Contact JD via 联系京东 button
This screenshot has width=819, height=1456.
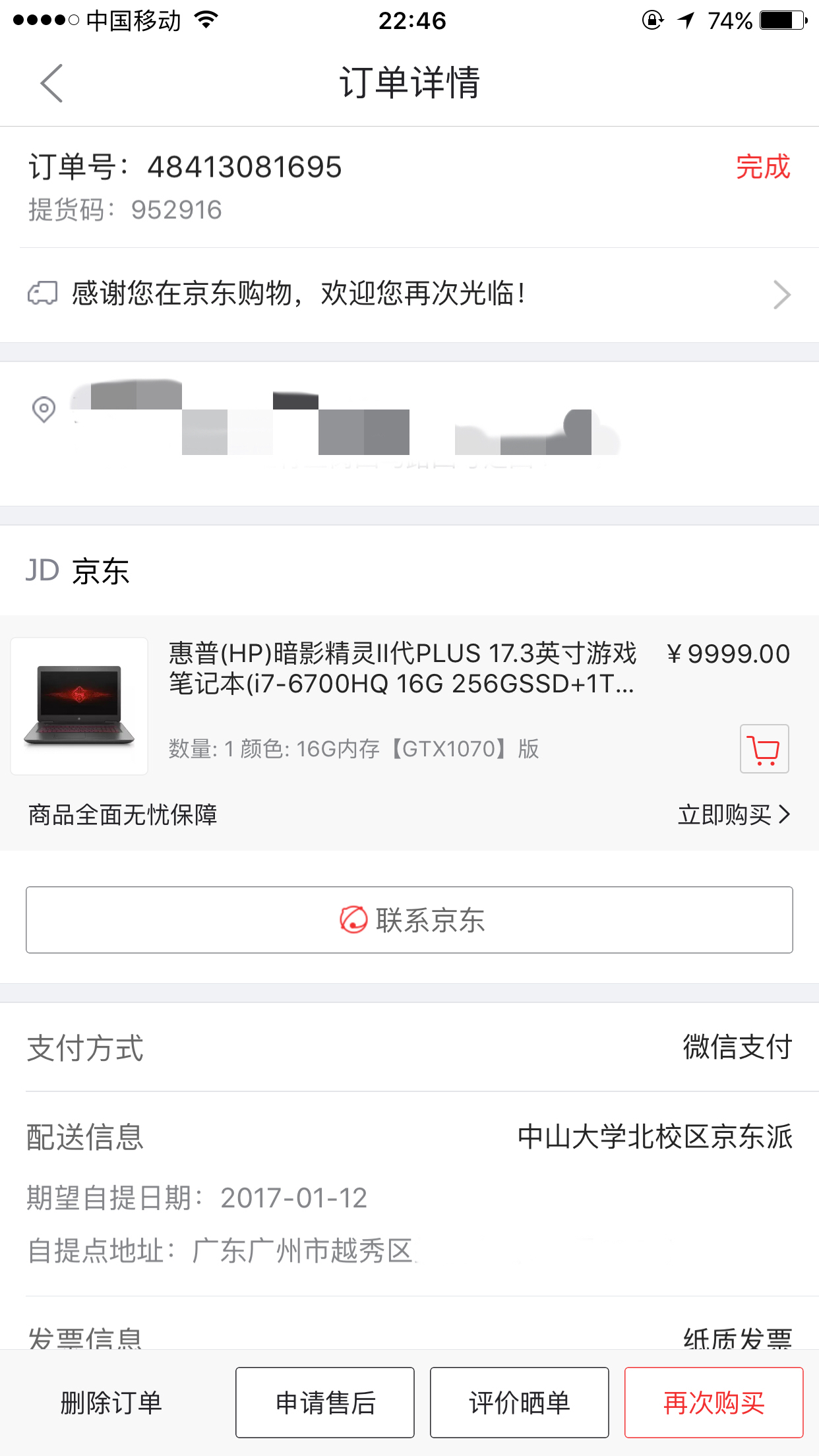pyautogui.click(x=409, y=920)
